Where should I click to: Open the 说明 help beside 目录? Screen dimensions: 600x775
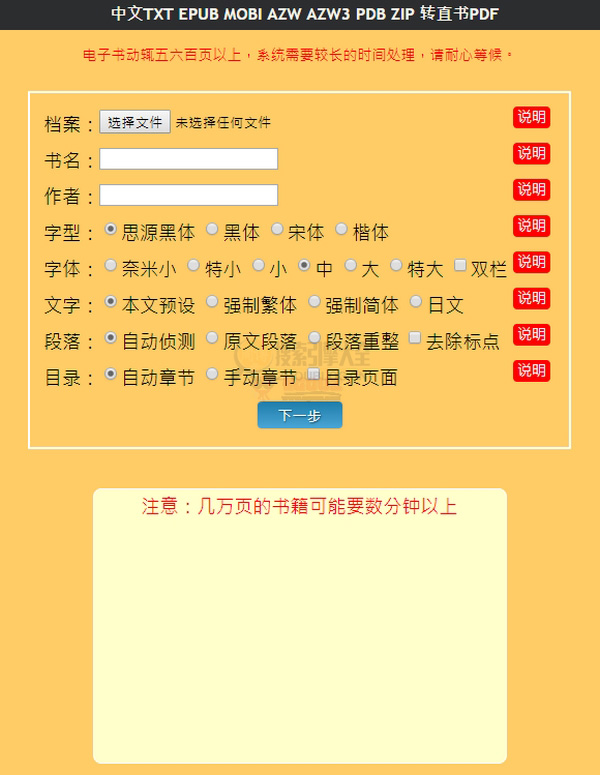click(531, 371)
